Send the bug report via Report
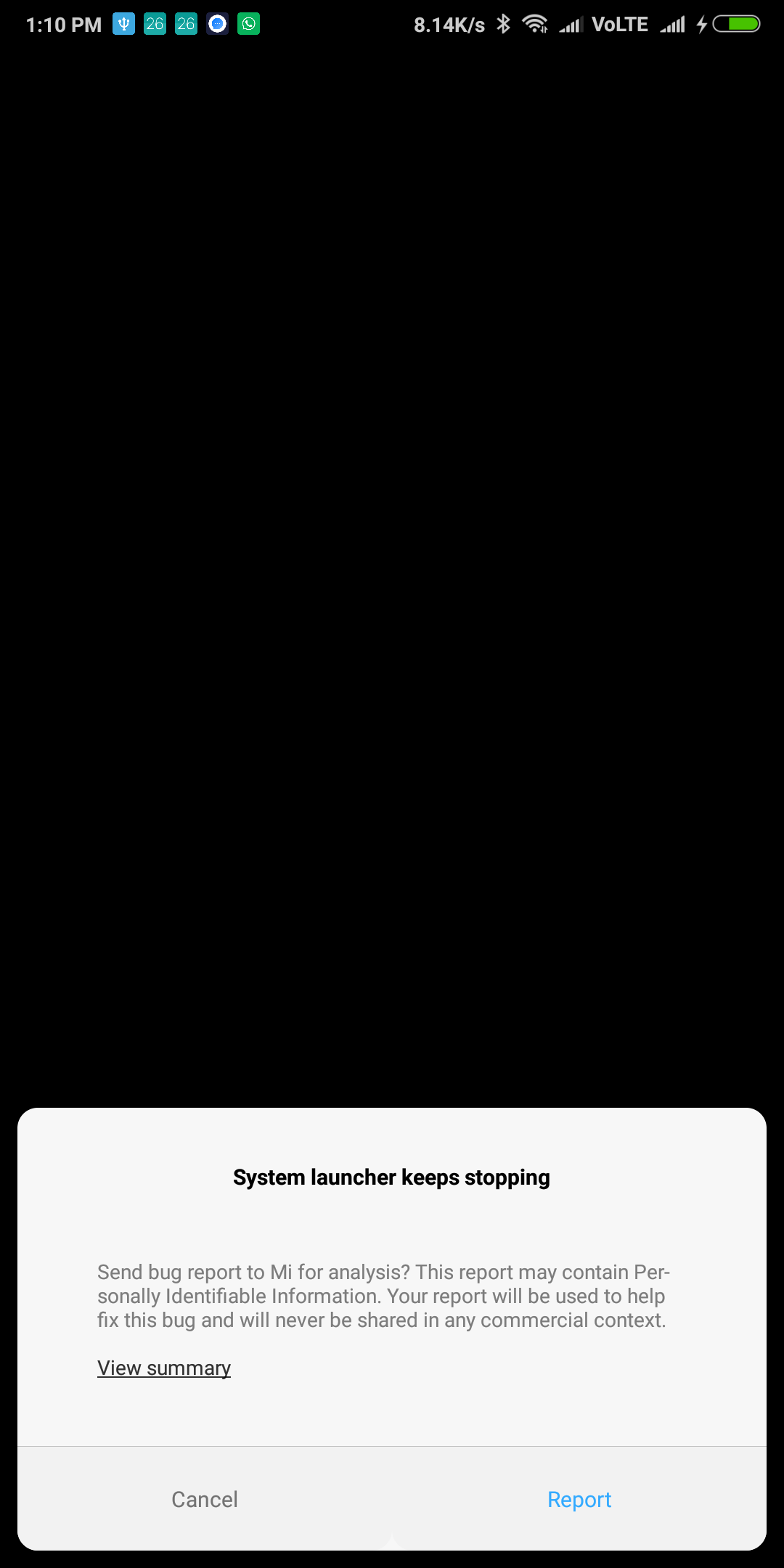Screen dimensions: 784x1568 pyautogui.click(x=579, y=1499)
